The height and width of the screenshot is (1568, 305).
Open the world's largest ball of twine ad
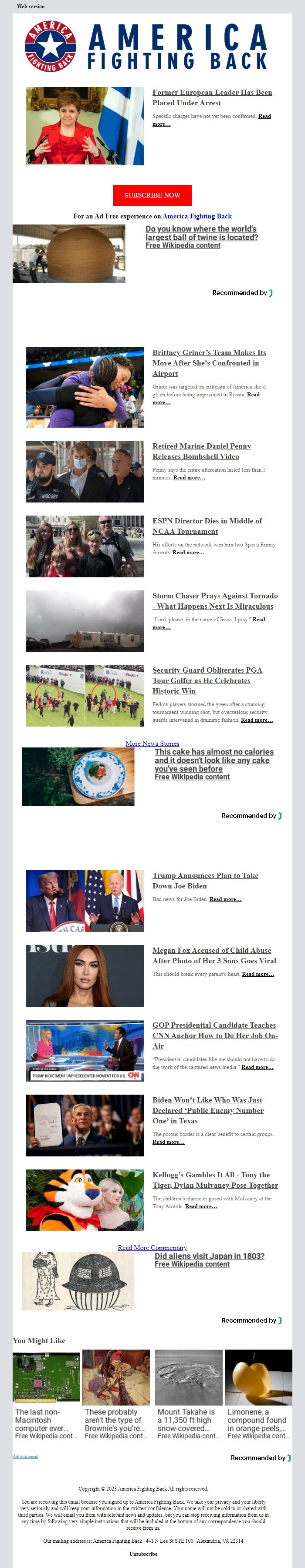coord(201,233)
